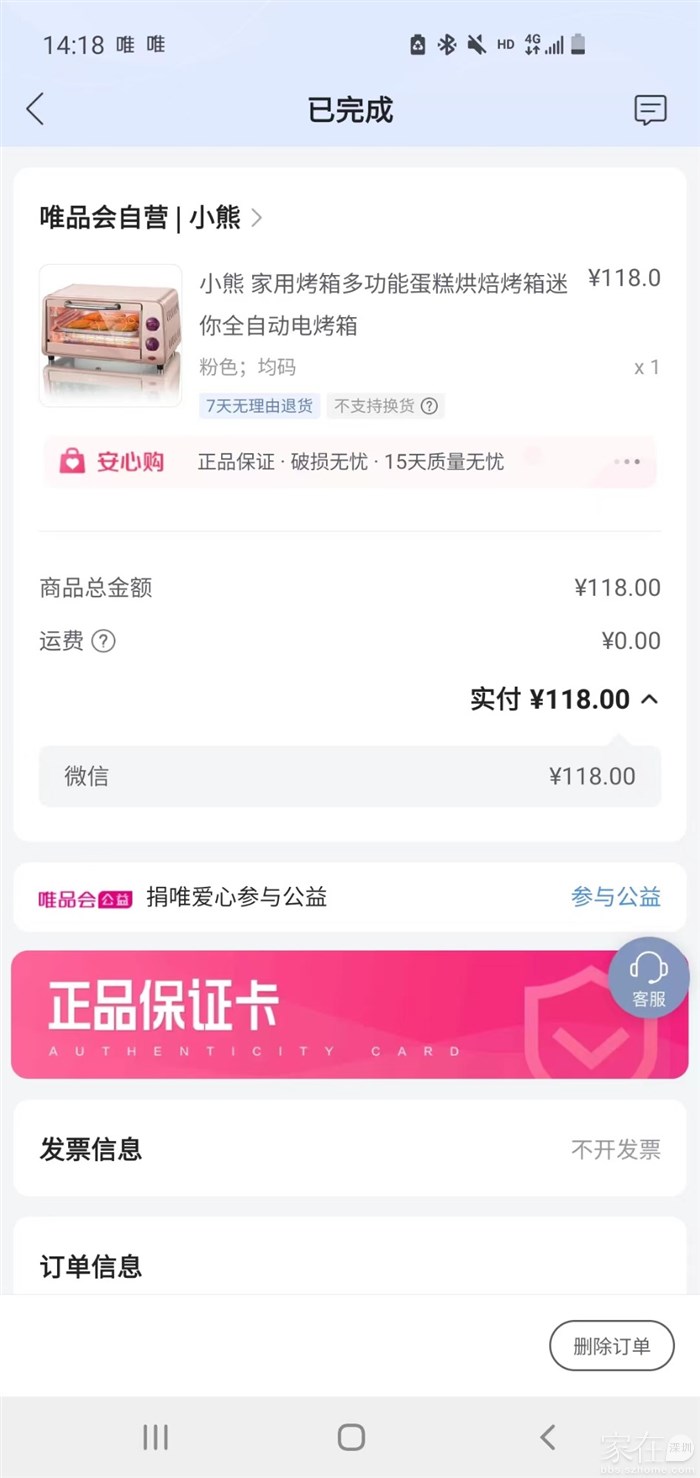Open the message icon in the top bar
This screenshot has width=700, height=1478.
[x=650, y=109]
